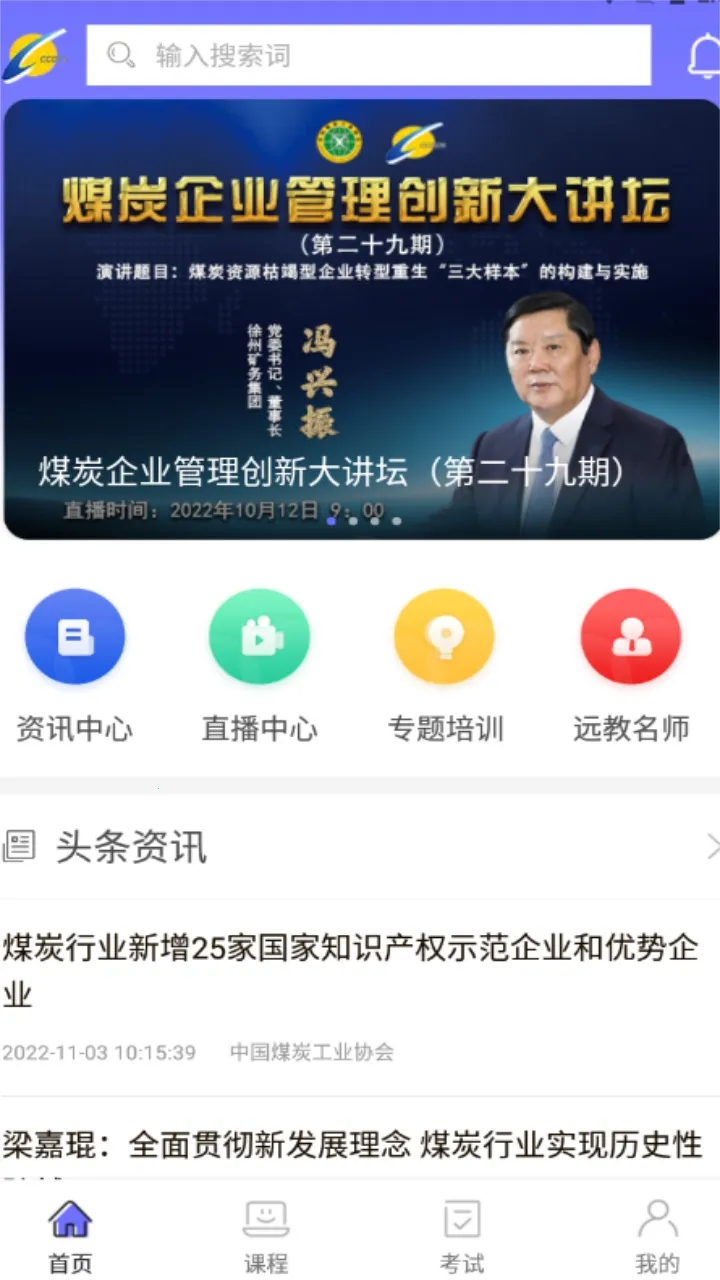Go to the 我的 tab
Screen dimensions: 720x1280
pyautogui.click(x=657, y=1235)
